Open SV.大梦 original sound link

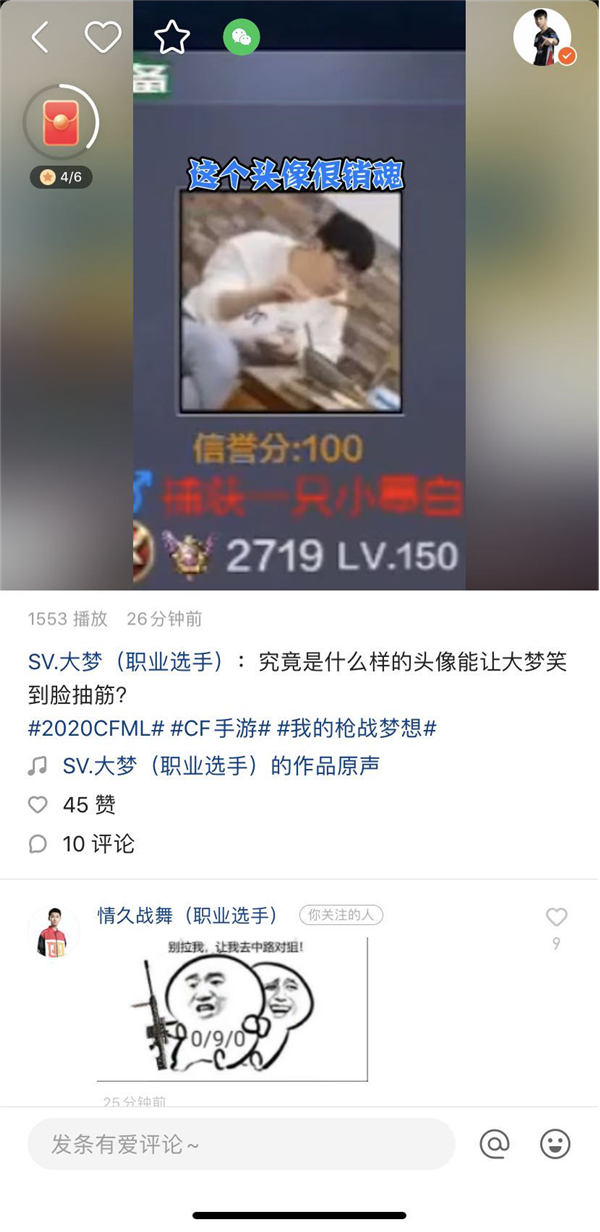220,766
